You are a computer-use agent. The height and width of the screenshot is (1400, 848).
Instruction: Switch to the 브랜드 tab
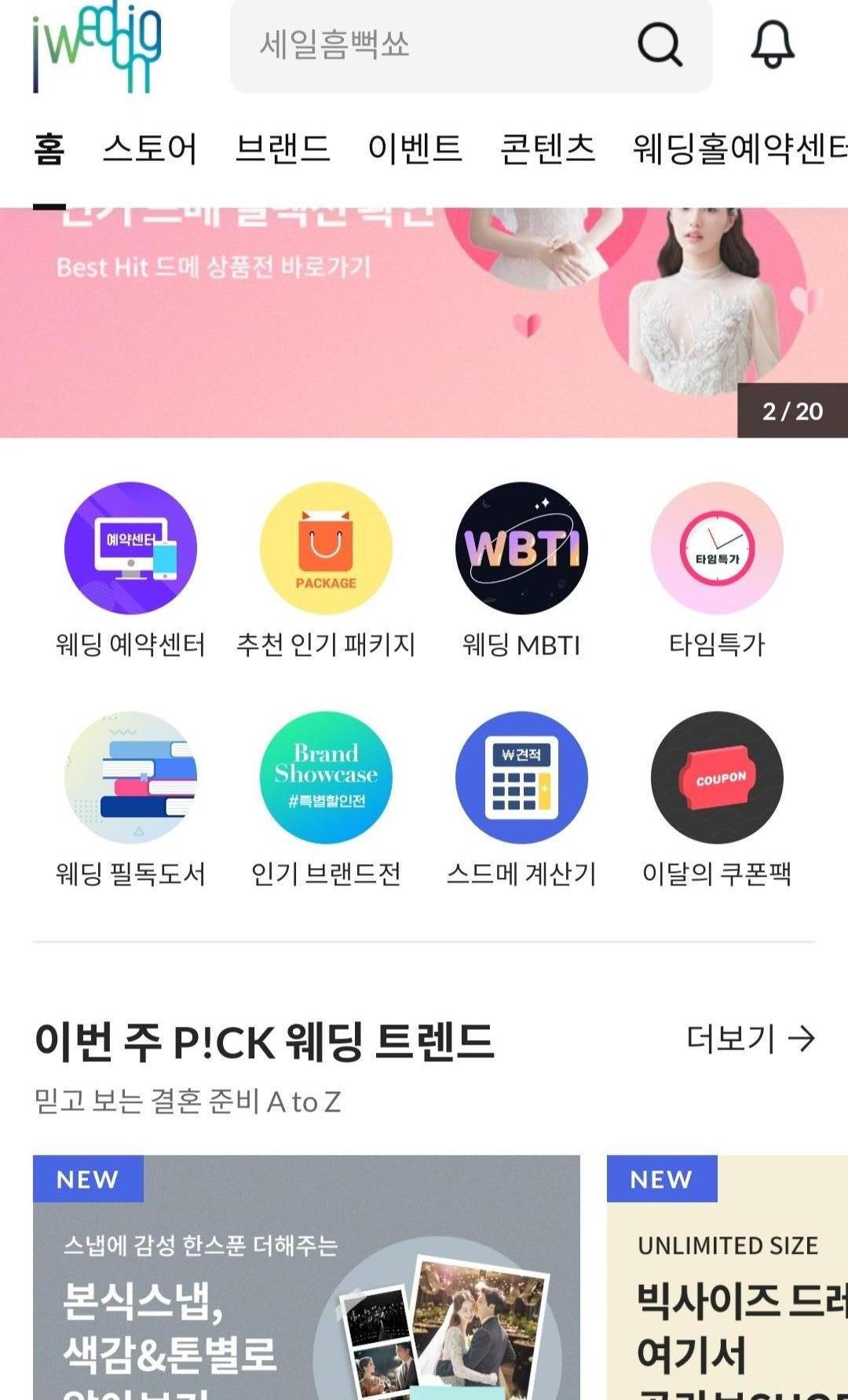(x=283, y=148)
